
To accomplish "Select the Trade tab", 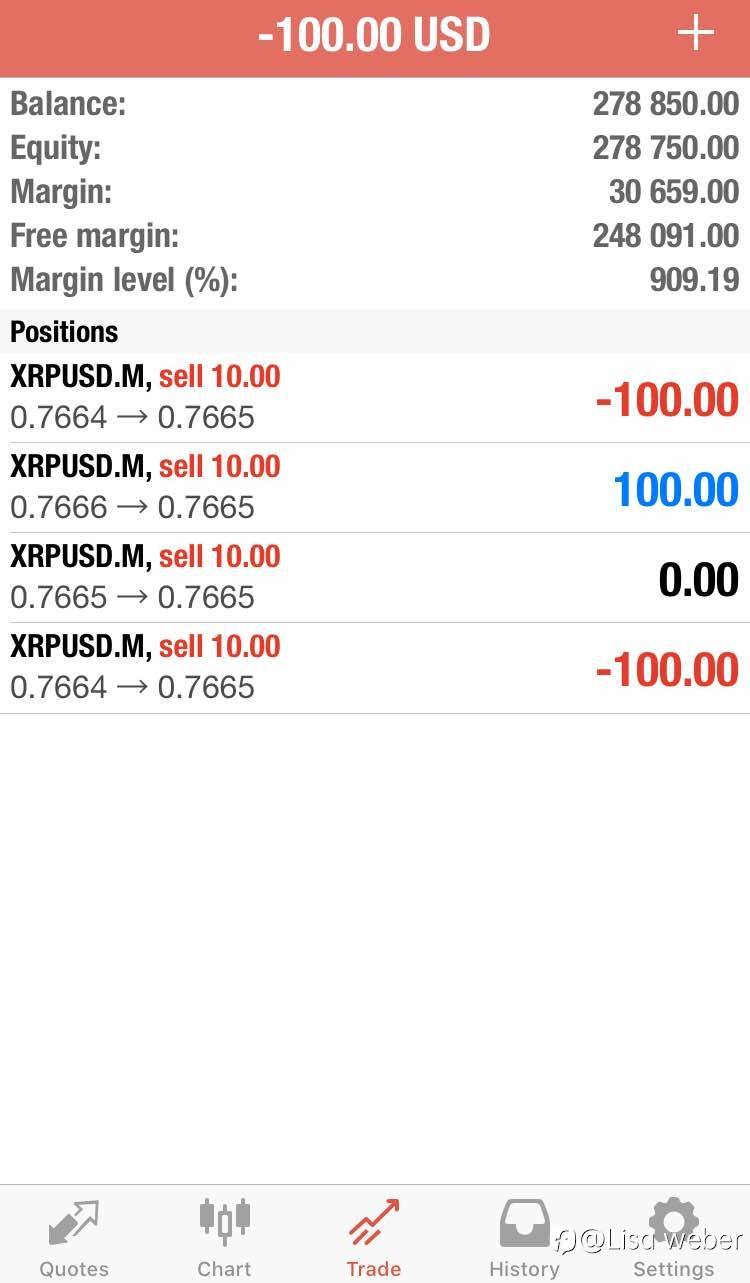I will click(x=374, y=1237).
